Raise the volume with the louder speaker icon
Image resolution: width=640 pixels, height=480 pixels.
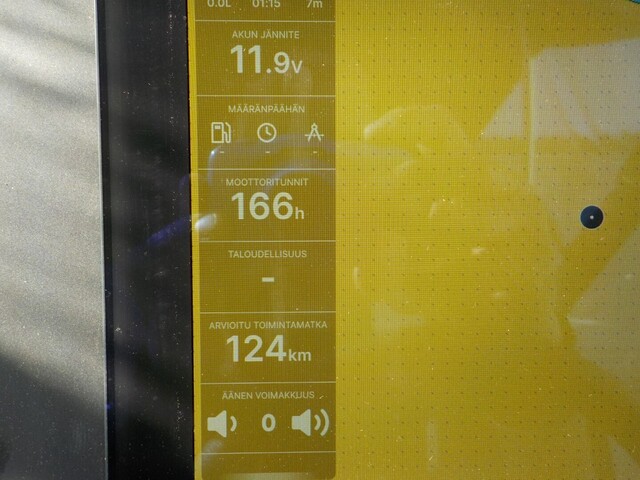point(310,424)
